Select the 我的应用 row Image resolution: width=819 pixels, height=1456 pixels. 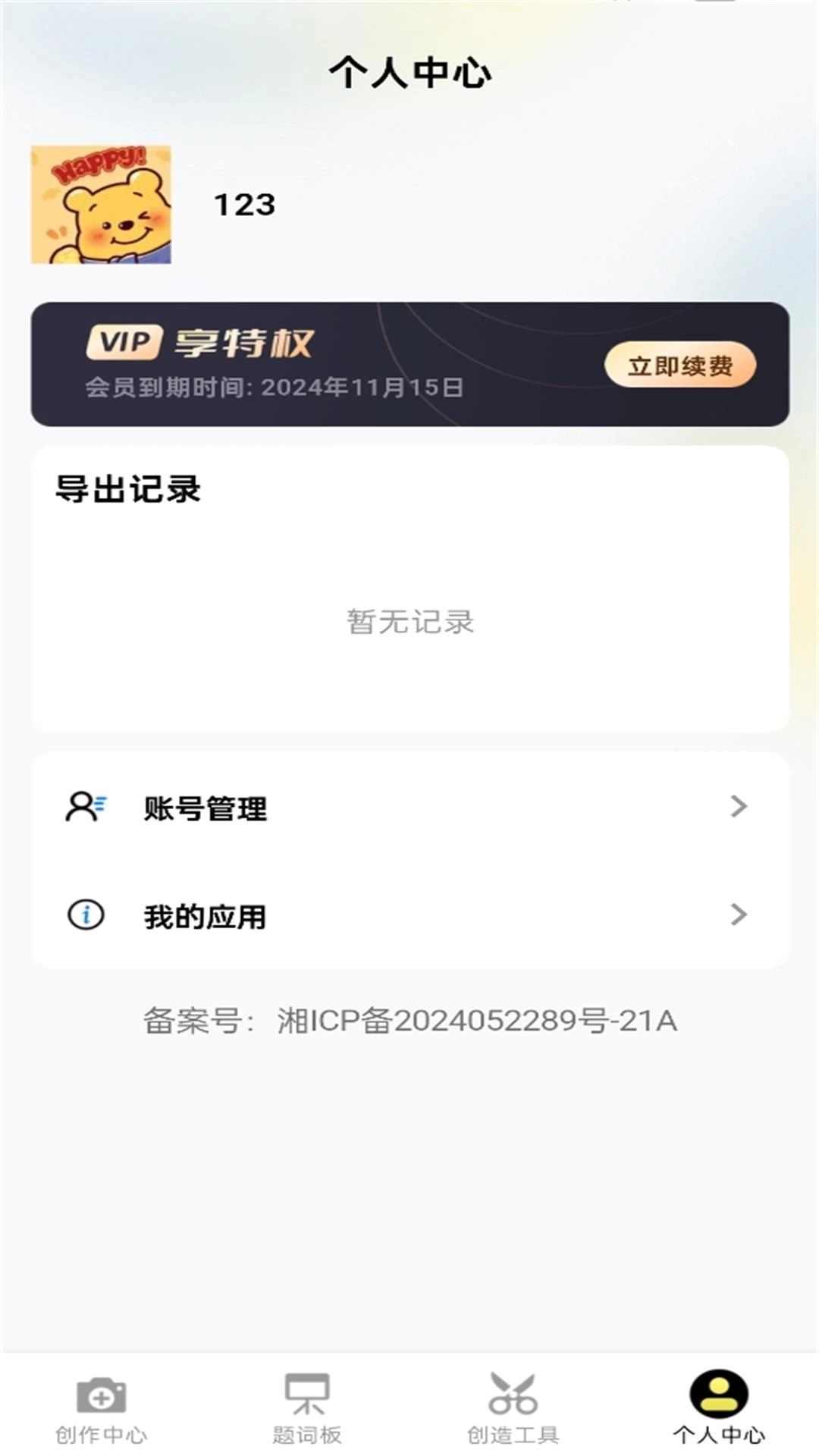[409, 915]
